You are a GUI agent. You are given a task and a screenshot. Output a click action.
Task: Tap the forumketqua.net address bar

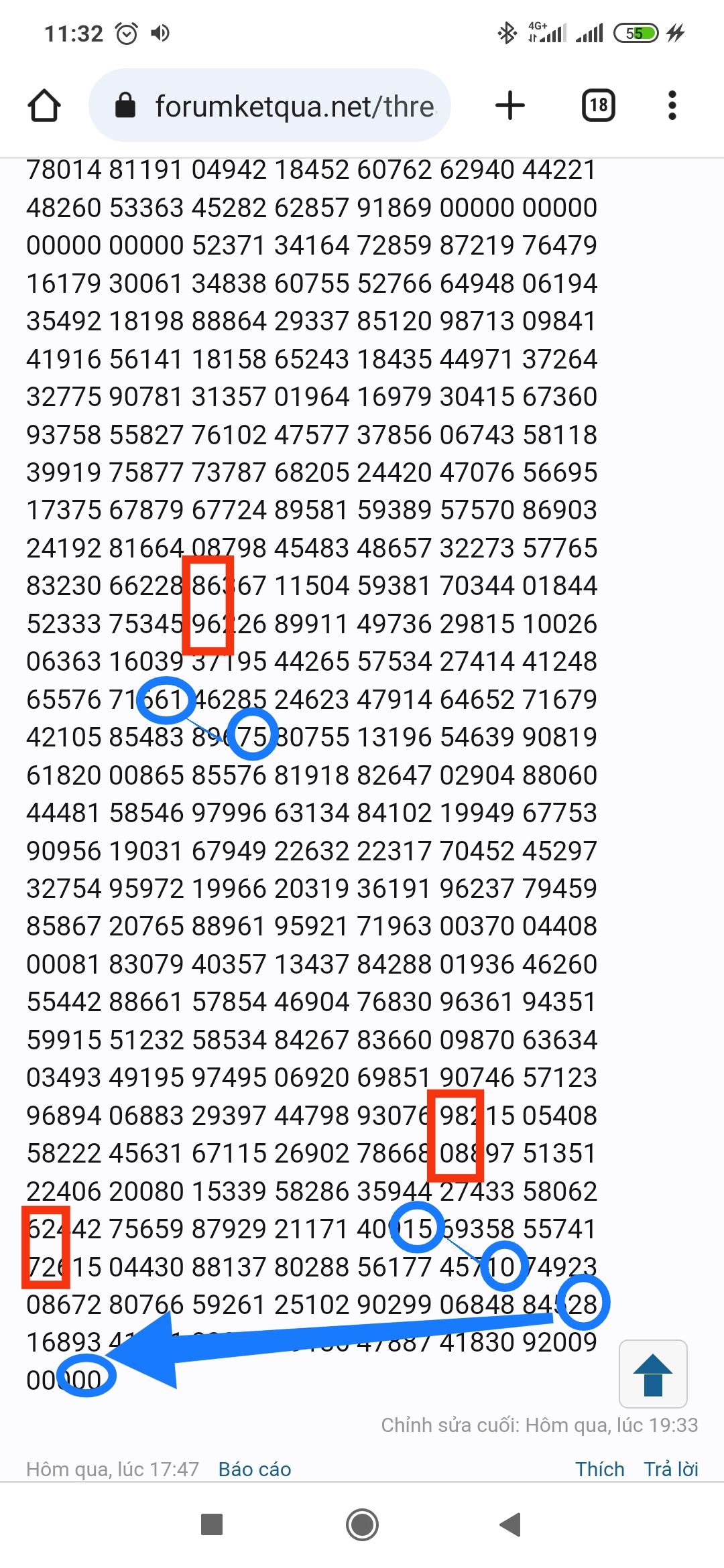(x=269, y=106)
